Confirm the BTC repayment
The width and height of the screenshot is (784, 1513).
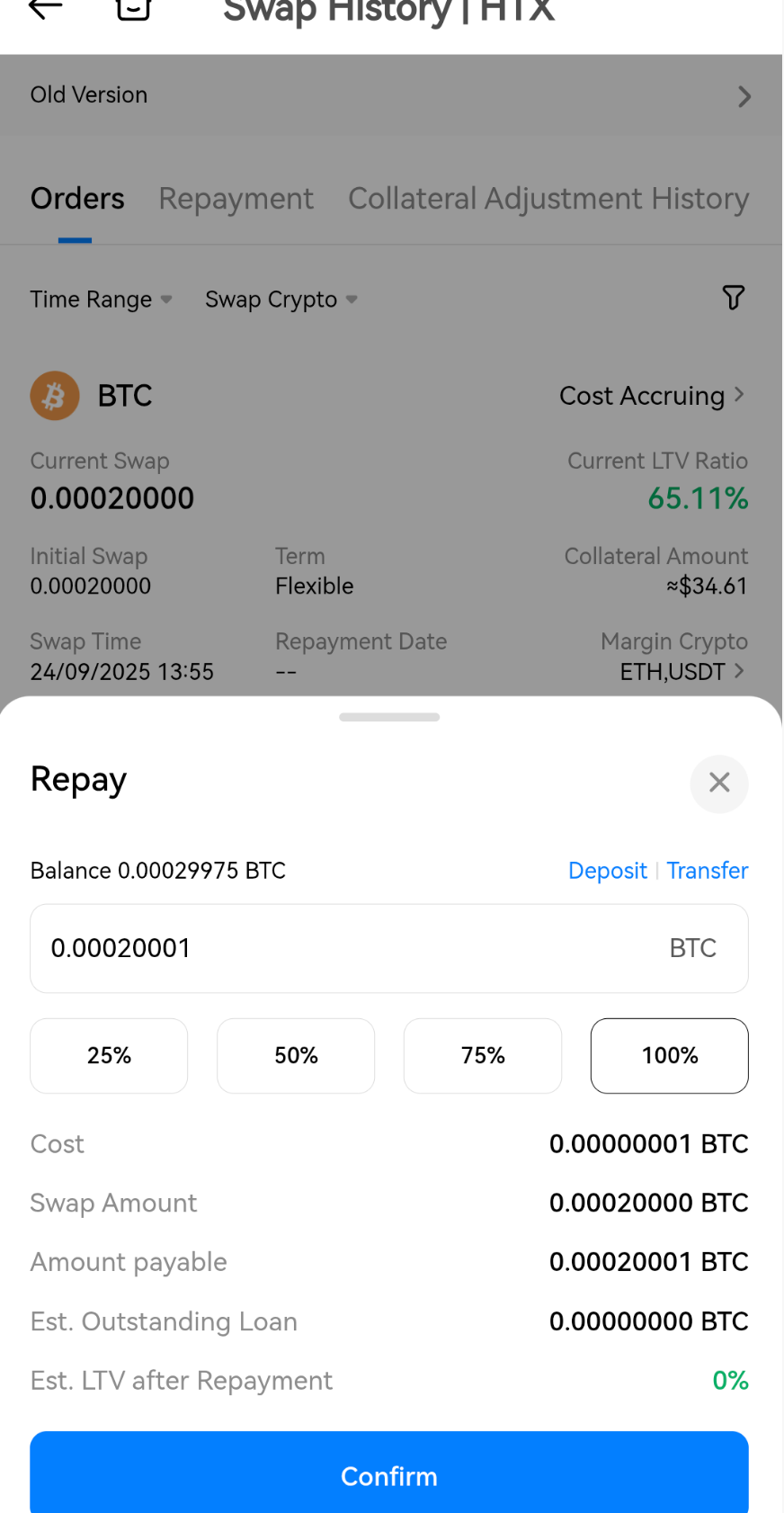(x=389, y=1475)
